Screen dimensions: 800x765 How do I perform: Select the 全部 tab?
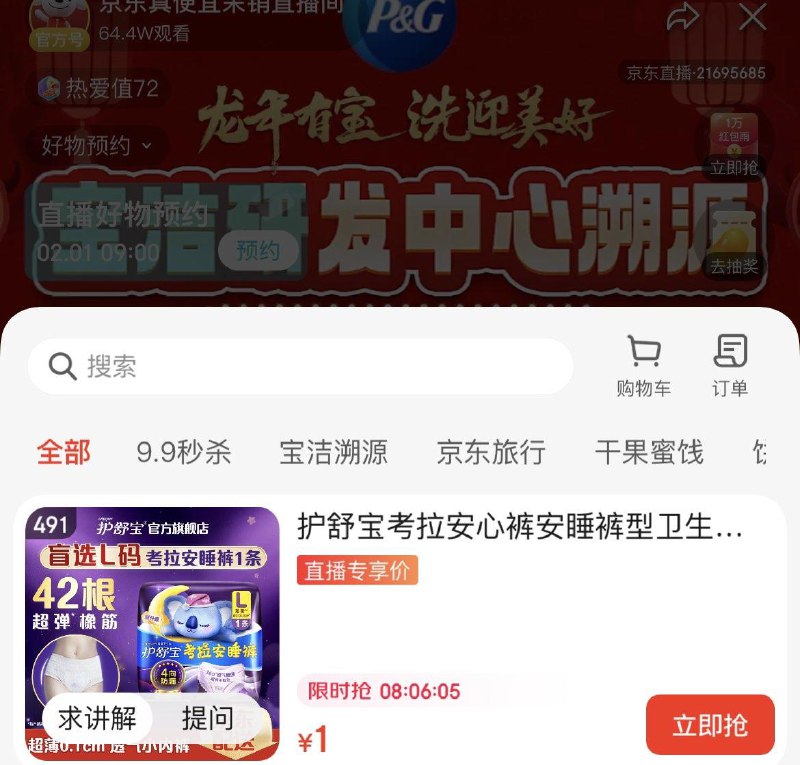(64, 452)
